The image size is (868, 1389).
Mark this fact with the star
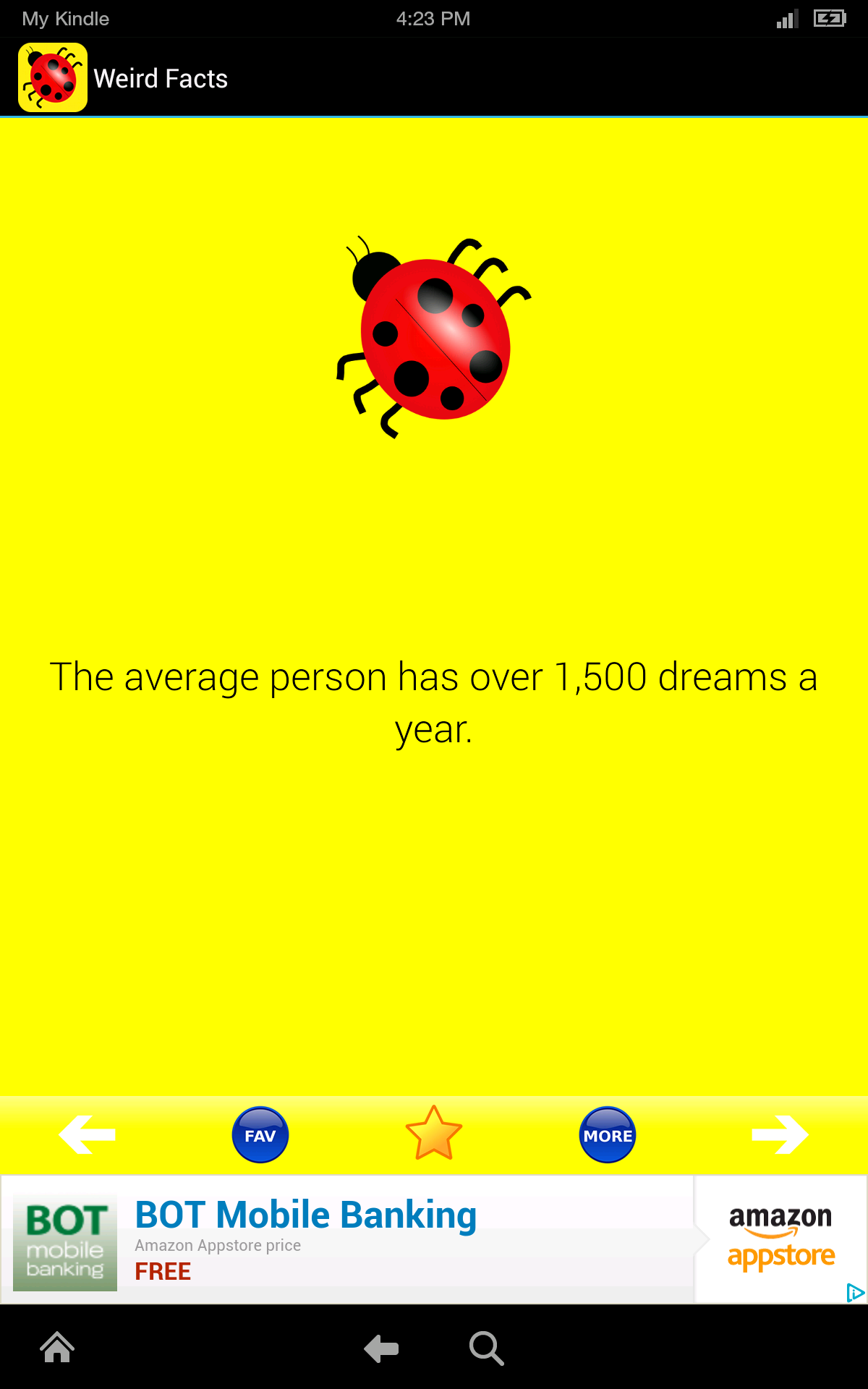[433, 1134]
